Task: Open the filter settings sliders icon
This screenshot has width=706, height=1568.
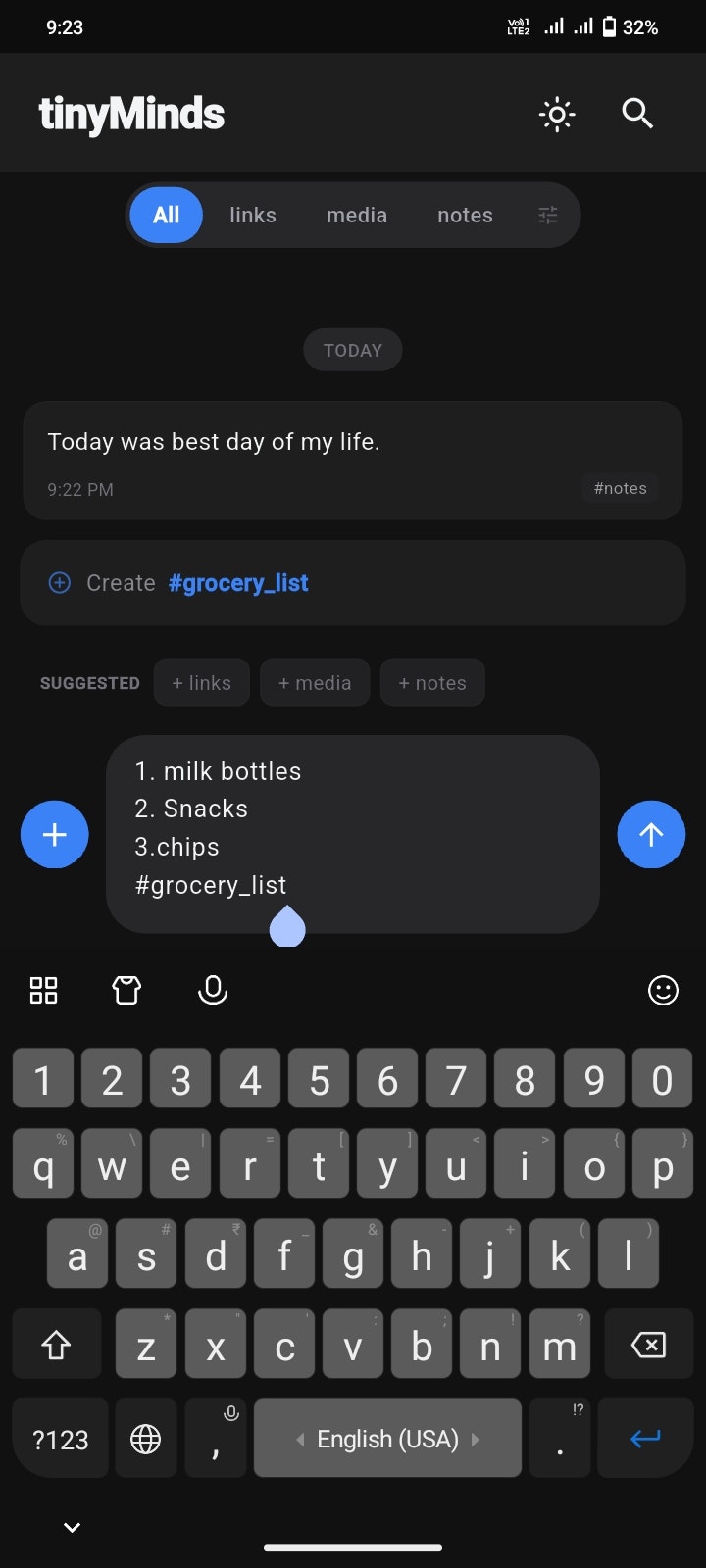Action: 548,216
